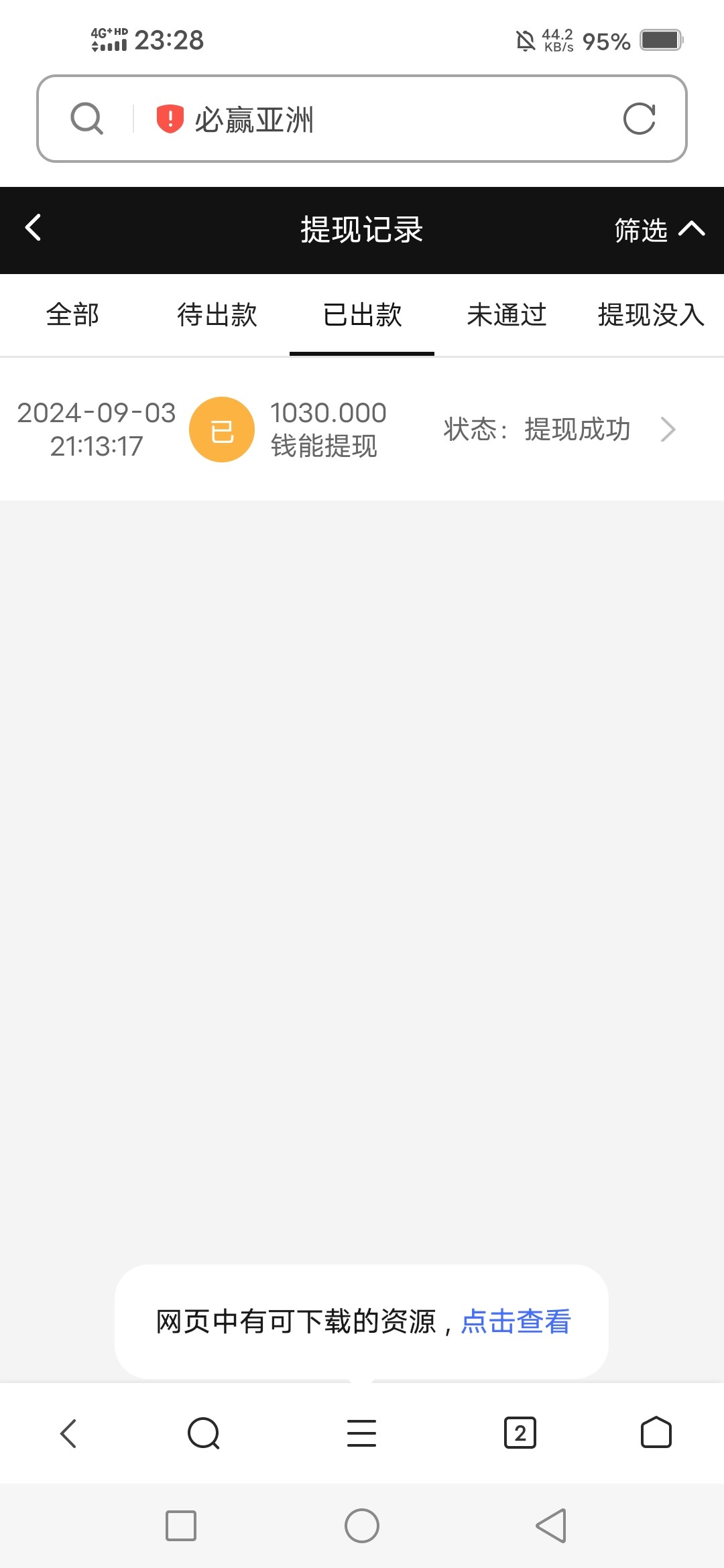
Task: Open the browser tab switcher showing 2
Action: click(520, 1433)
